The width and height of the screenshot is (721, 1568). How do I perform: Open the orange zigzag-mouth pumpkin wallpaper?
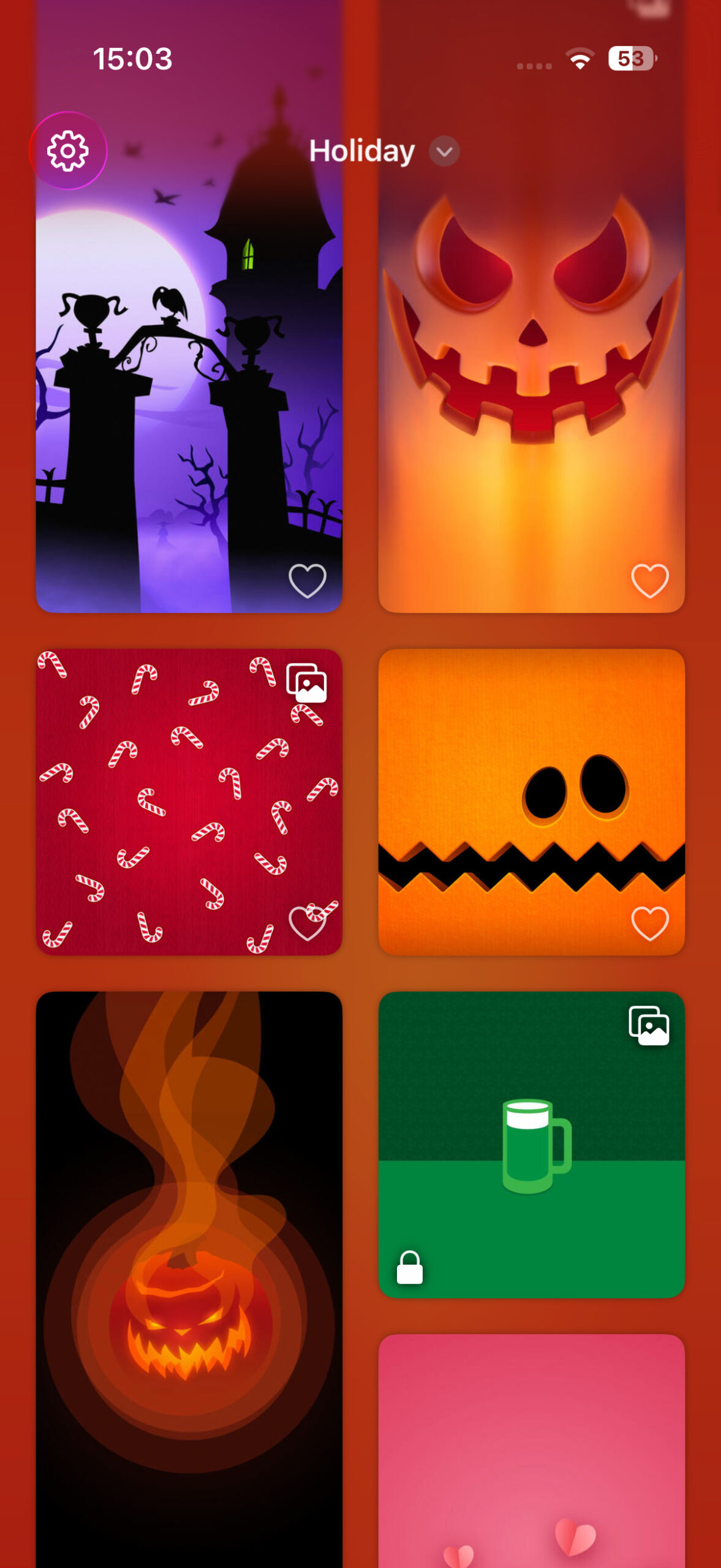tap(531, 796)
